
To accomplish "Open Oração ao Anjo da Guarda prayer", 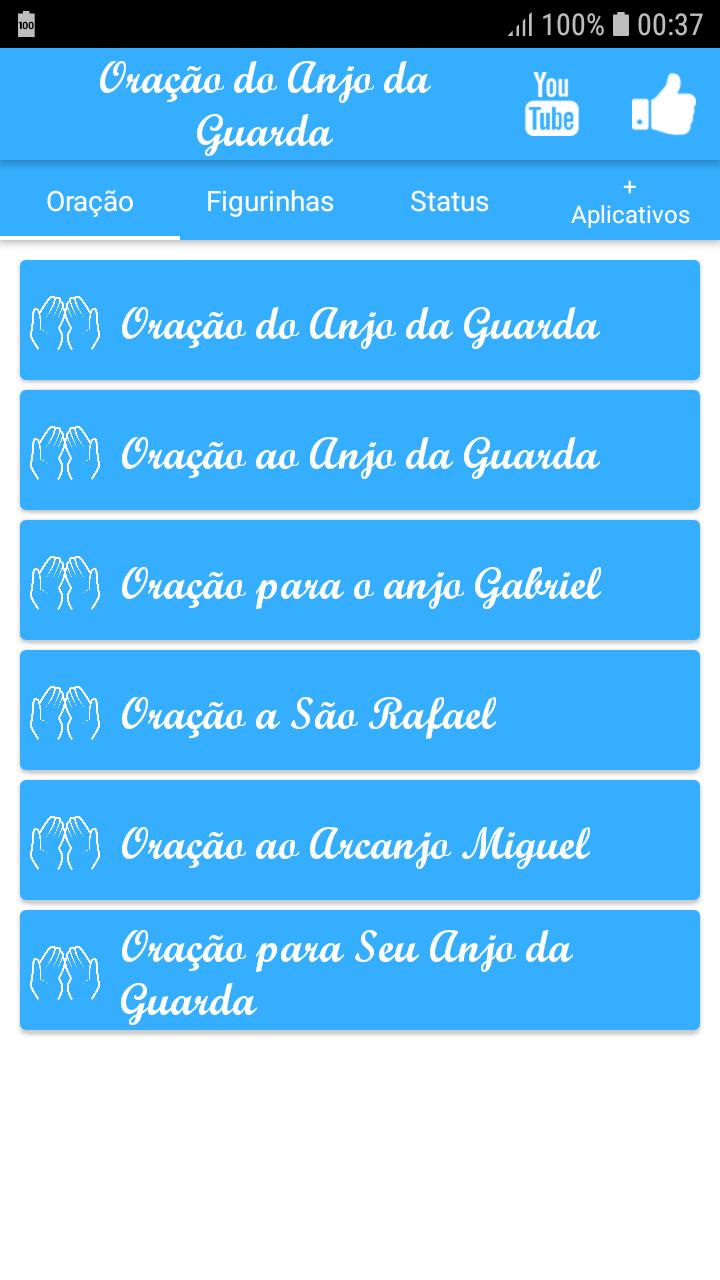I will click(x=360, y=450).
